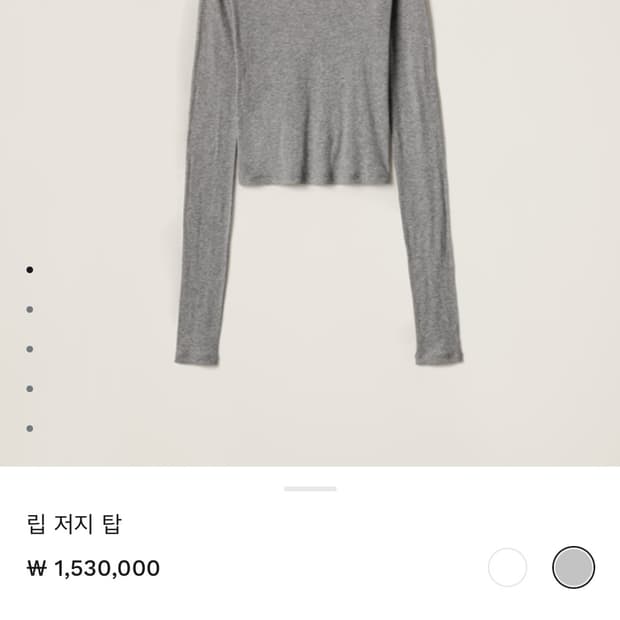Tap the sheet handle above the product title
This screenshot has width=620, height=620.
tap(310, 489)
